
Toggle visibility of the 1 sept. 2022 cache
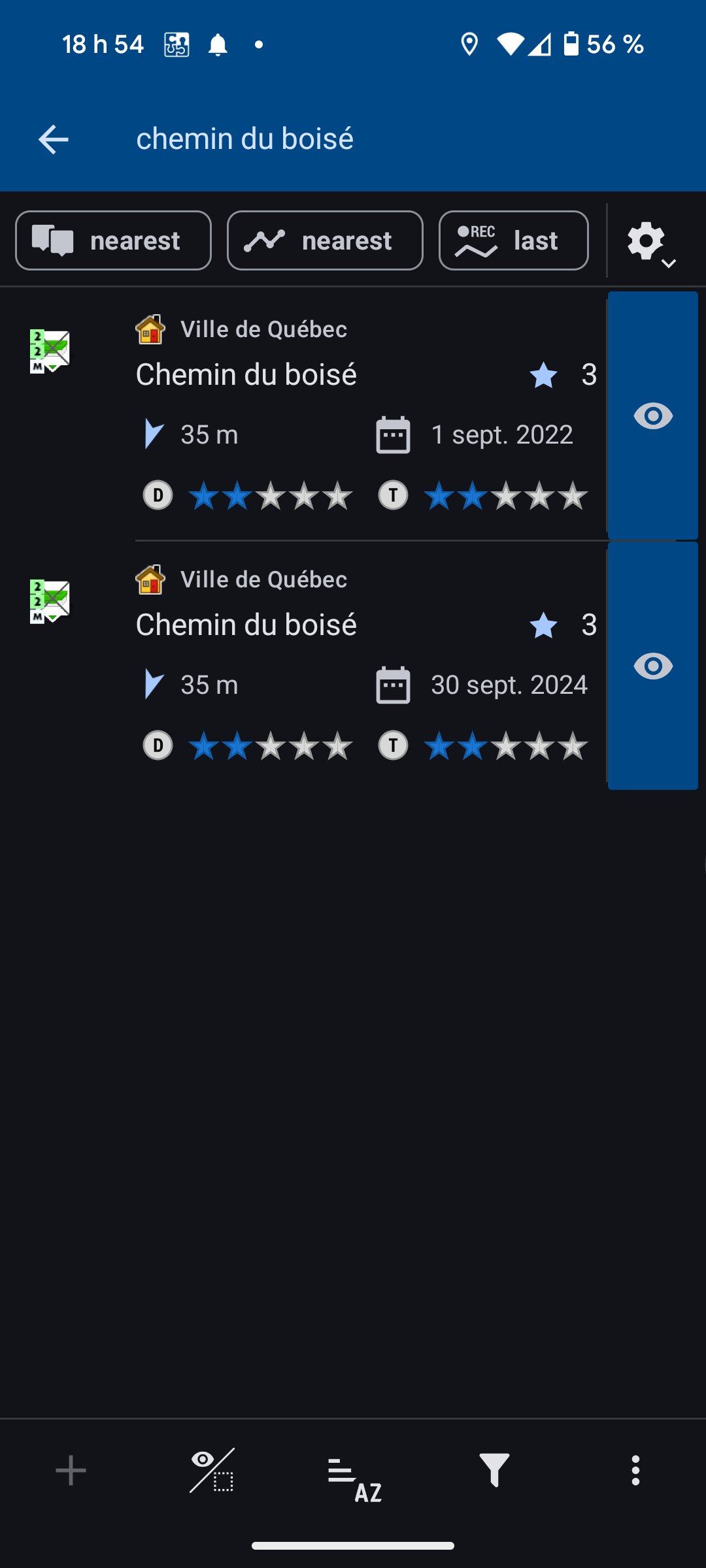[652, 416]
